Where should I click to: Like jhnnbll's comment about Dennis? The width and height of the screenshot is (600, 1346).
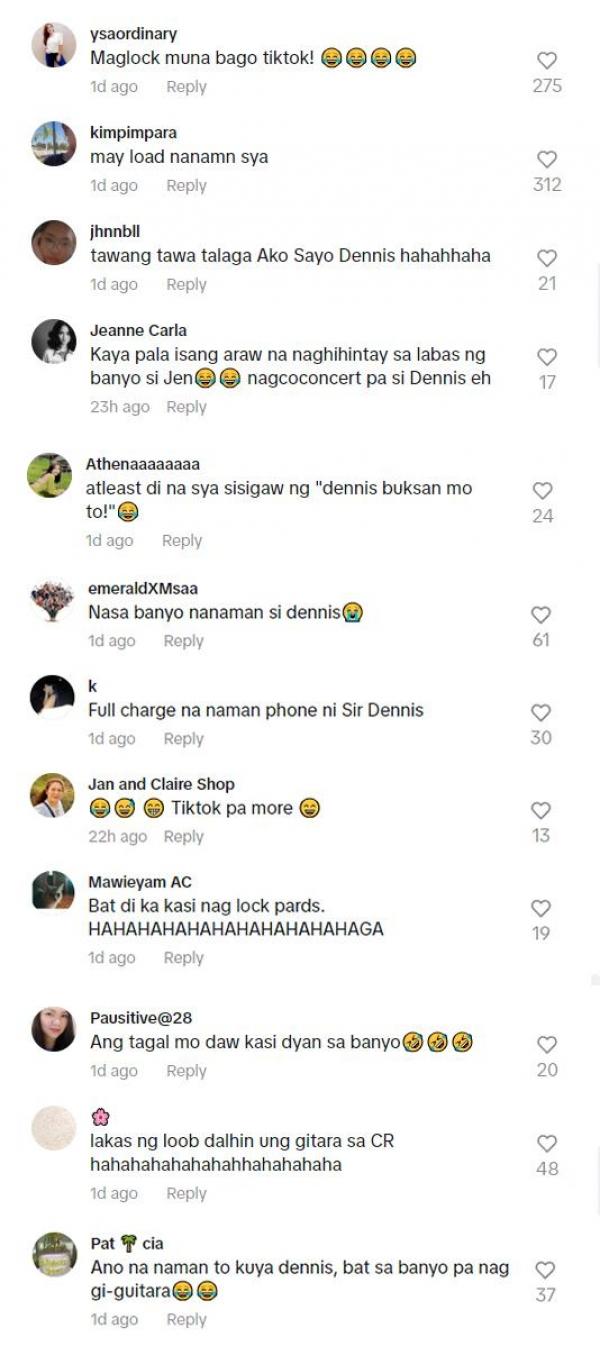coord(546,258)
